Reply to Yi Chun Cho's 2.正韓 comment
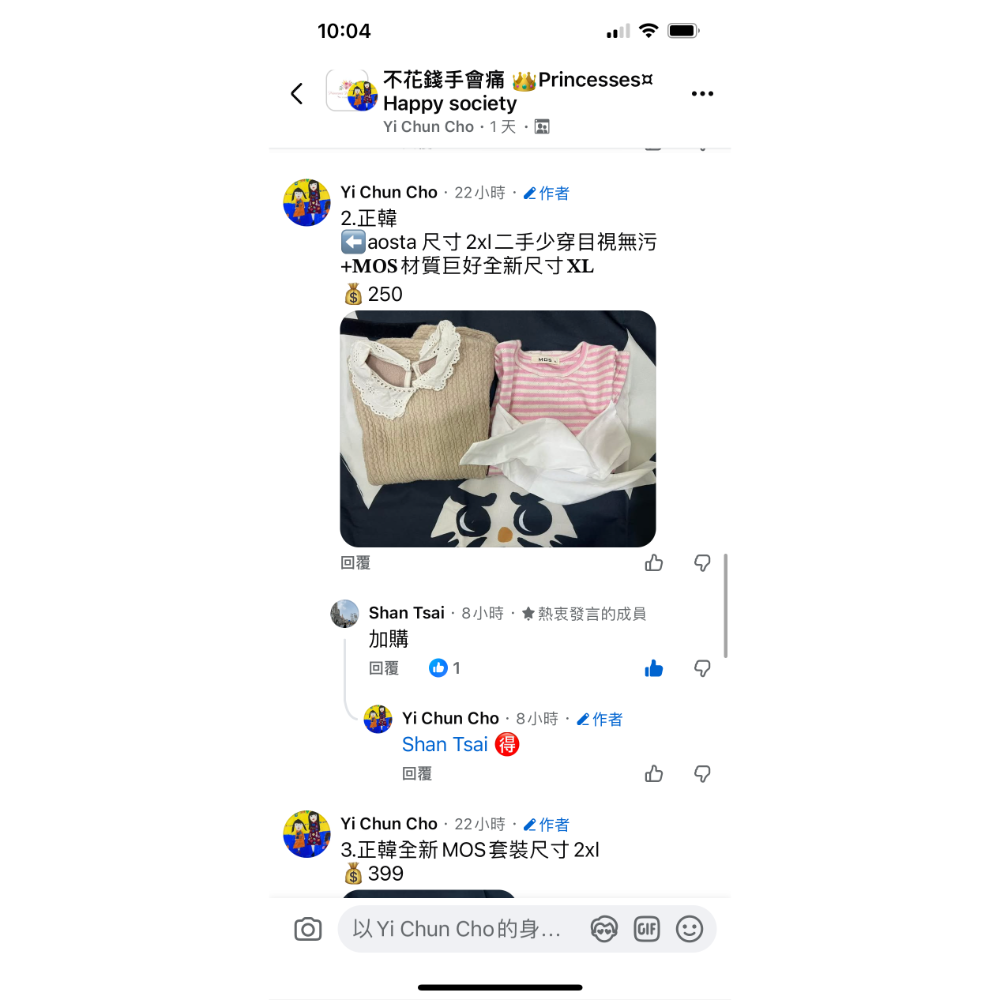 (355, 563)
